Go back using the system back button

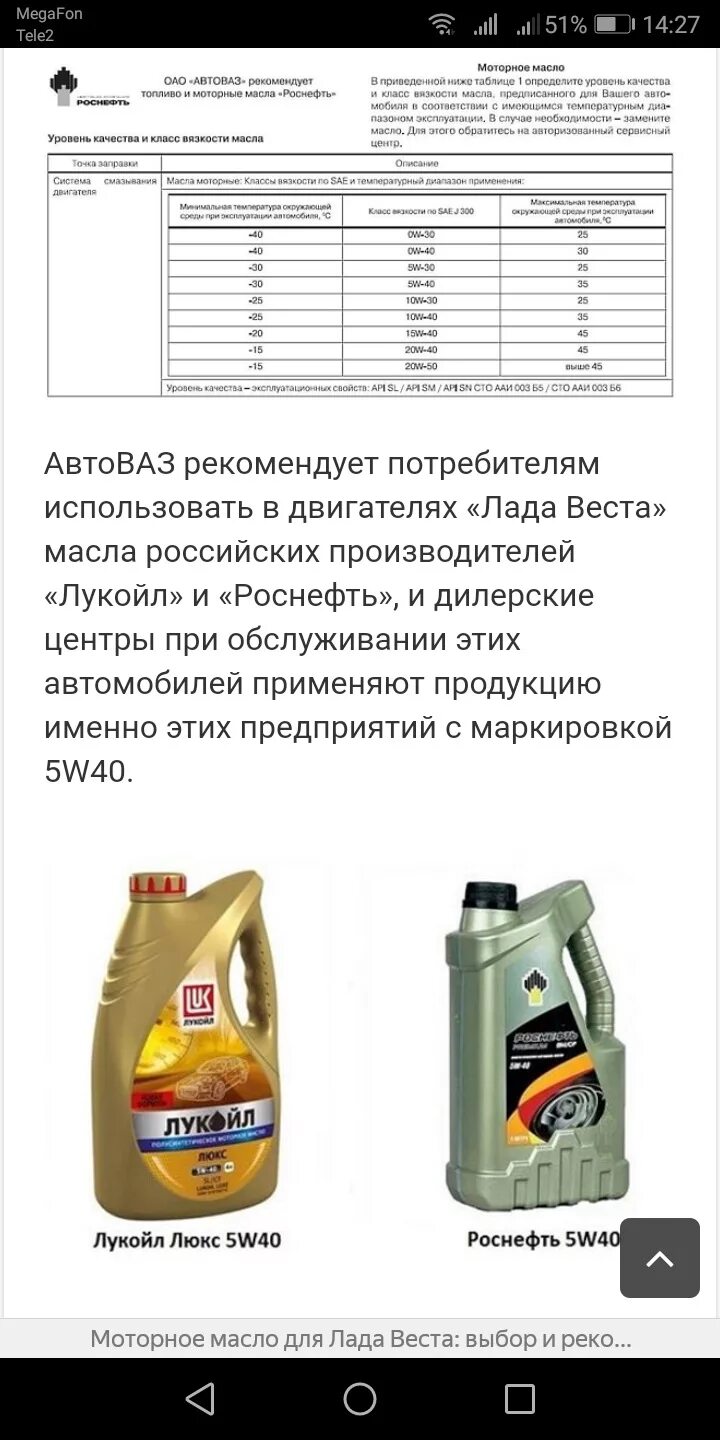tap(200, 1398)
